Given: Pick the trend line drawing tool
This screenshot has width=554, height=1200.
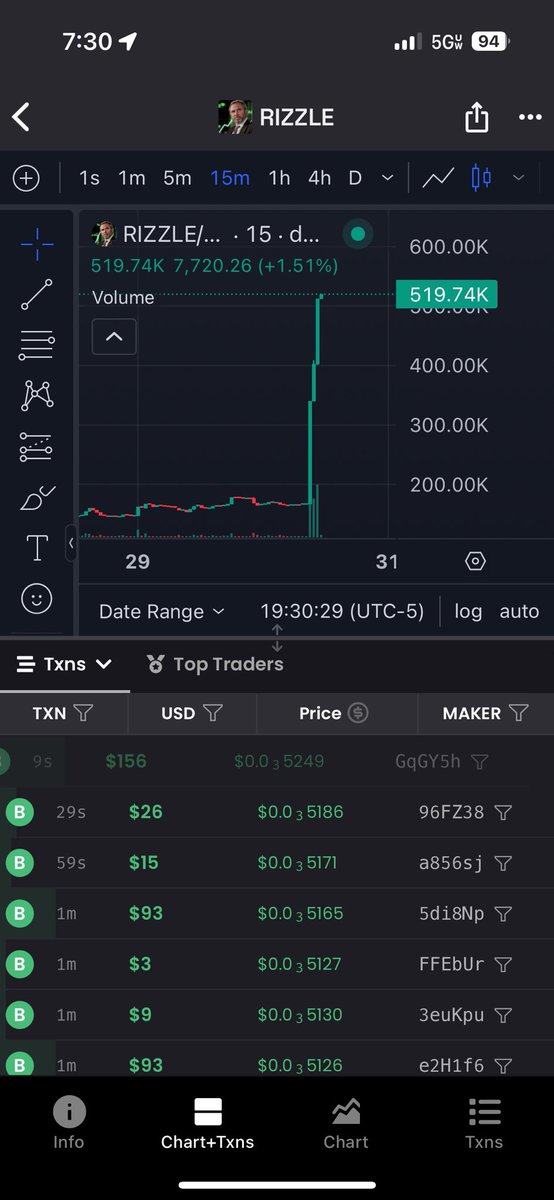Looking at the screenshot, I should 37,294.
